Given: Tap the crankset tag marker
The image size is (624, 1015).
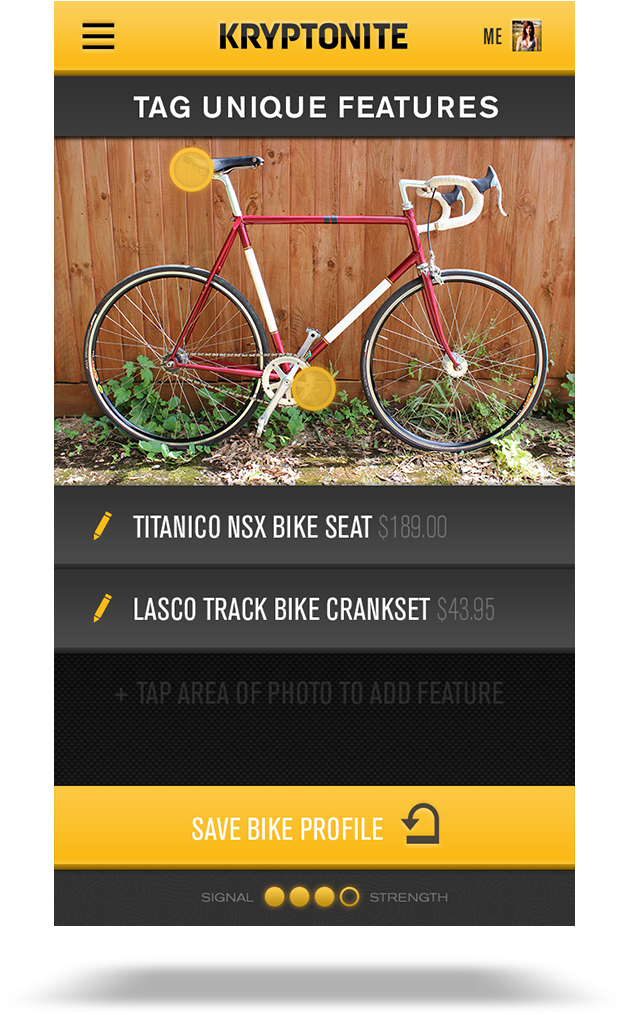Looking at the screenshot, I should (x=313, y=388).
